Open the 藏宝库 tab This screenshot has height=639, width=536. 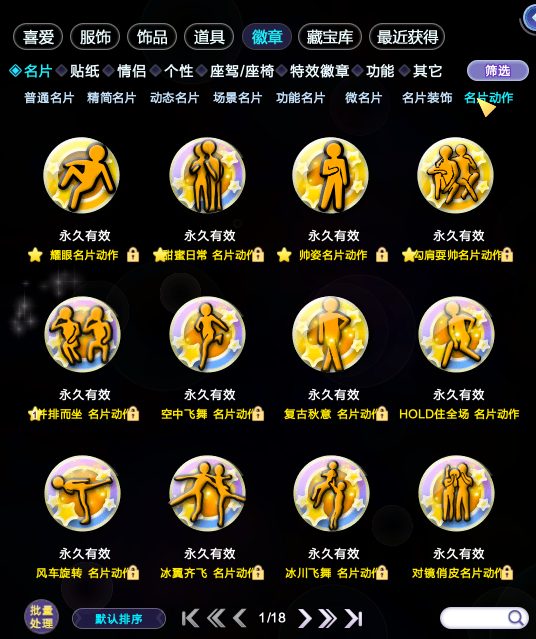click(330, 37)
